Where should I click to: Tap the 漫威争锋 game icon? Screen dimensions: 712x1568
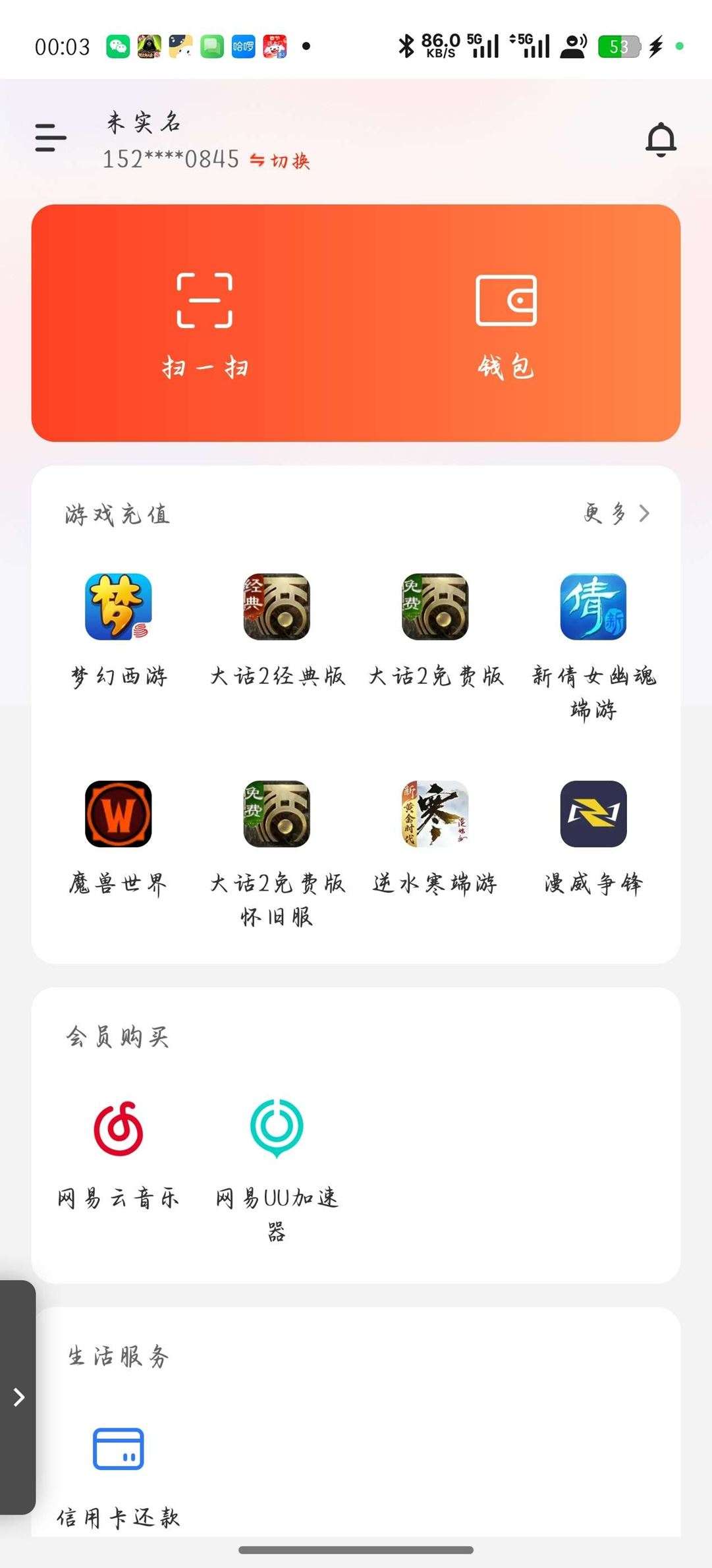592,816
